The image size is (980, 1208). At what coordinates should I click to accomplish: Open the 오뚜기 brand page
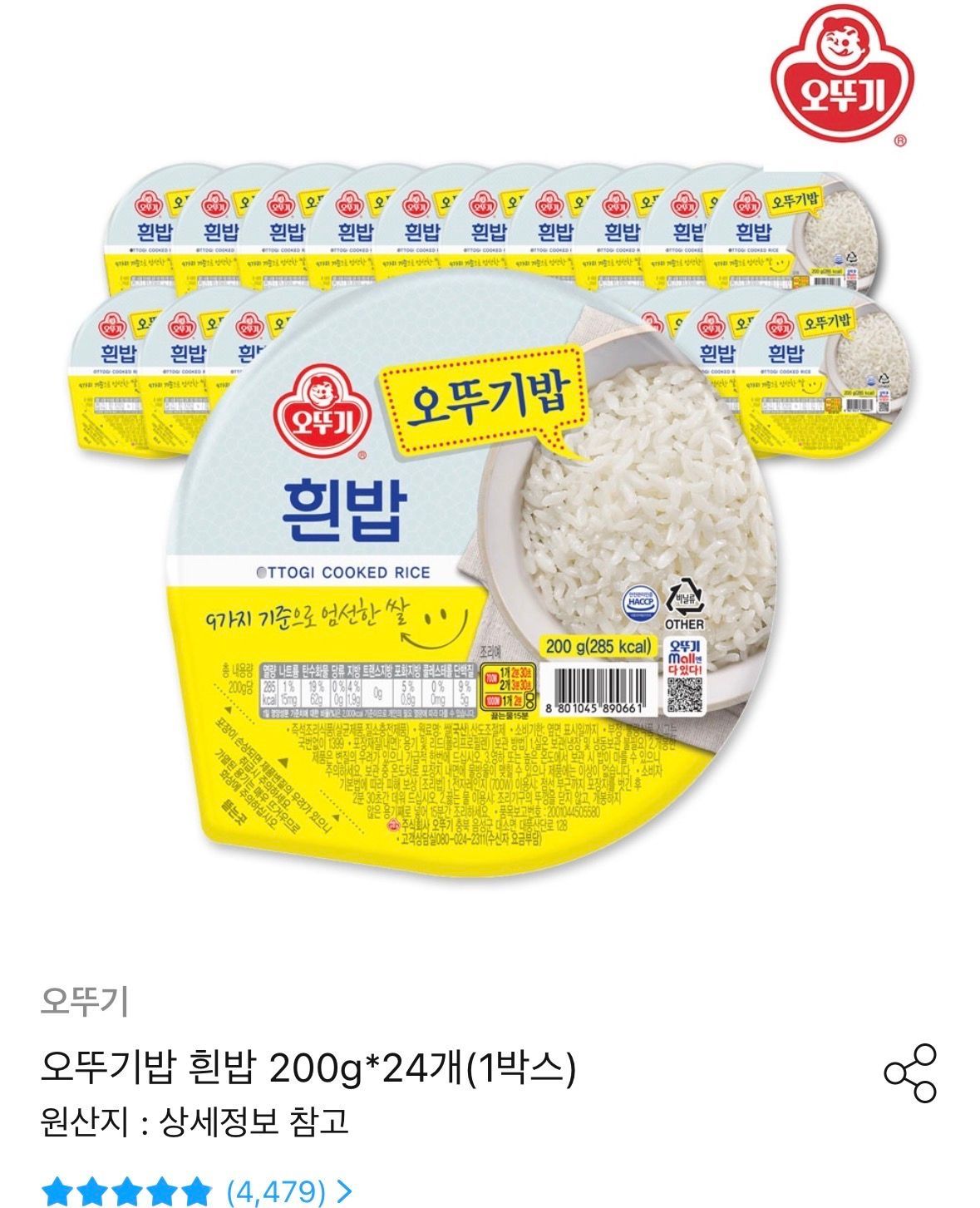point(84,1001)
